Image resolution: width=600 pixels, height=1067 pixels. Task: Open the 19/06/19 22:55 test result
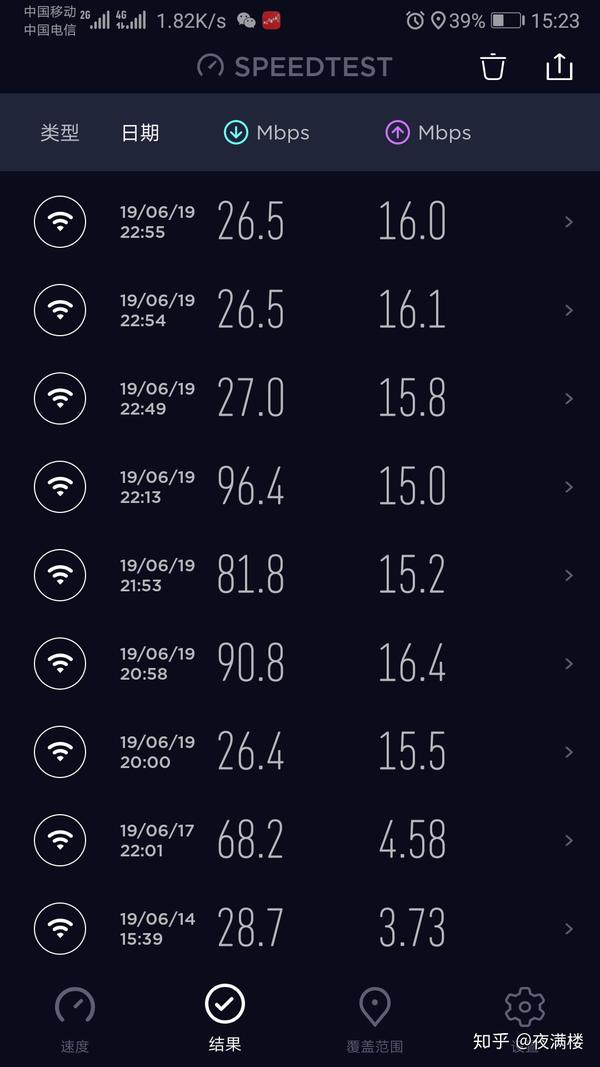pyautogui.click(x=300, y=222)
